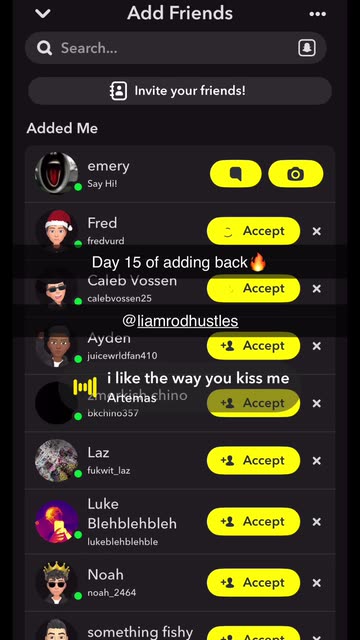
Task: Collapse Add Friends with the down chevron
Action: click(43, 13)
